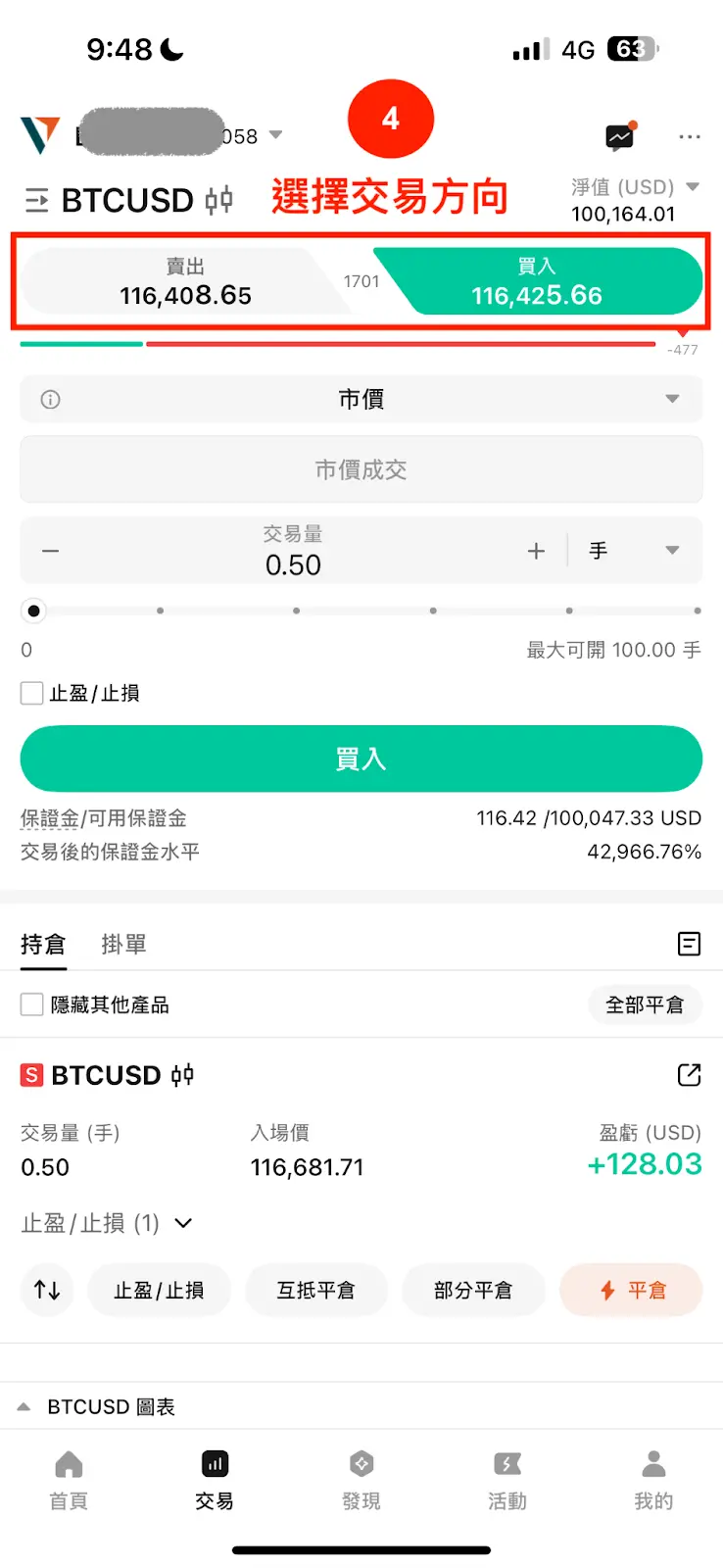
Task: Open the three-dot overflow menu
Action: (689, 136)
